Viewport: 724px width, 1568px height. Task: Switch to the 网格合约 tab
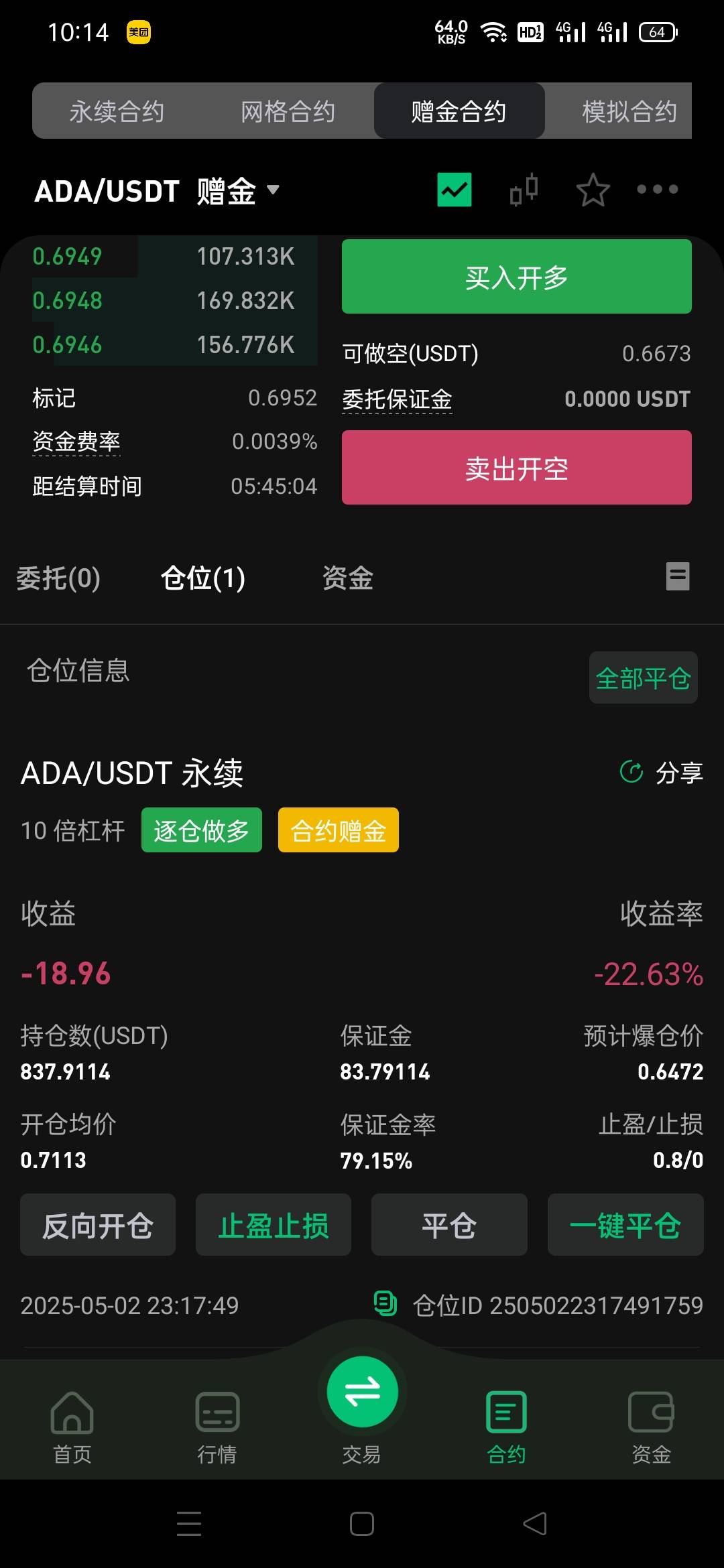[288, 111]
